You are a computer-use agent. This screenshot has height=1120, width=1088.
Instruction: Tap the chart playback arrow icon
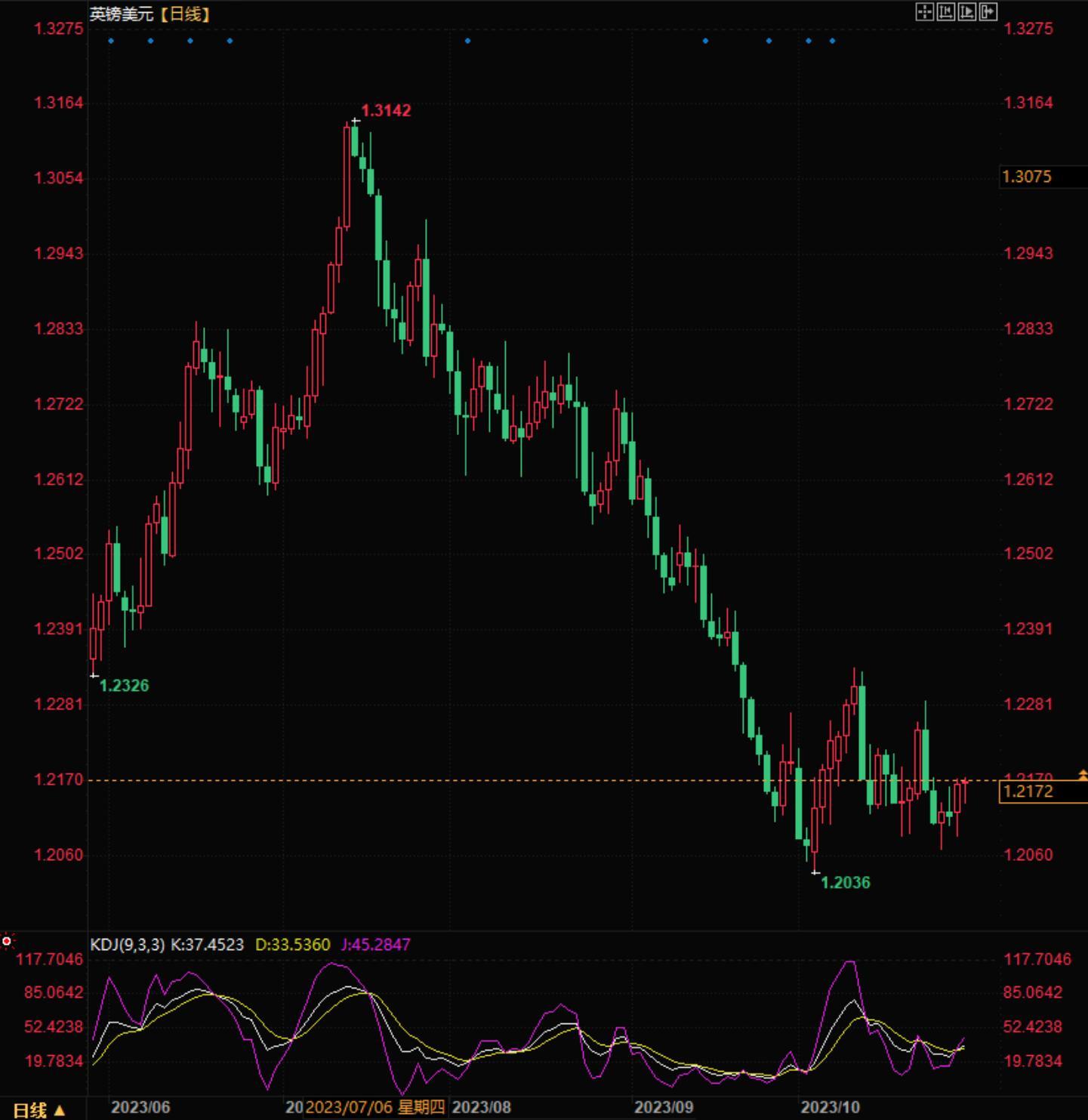(x=966, y=11)
